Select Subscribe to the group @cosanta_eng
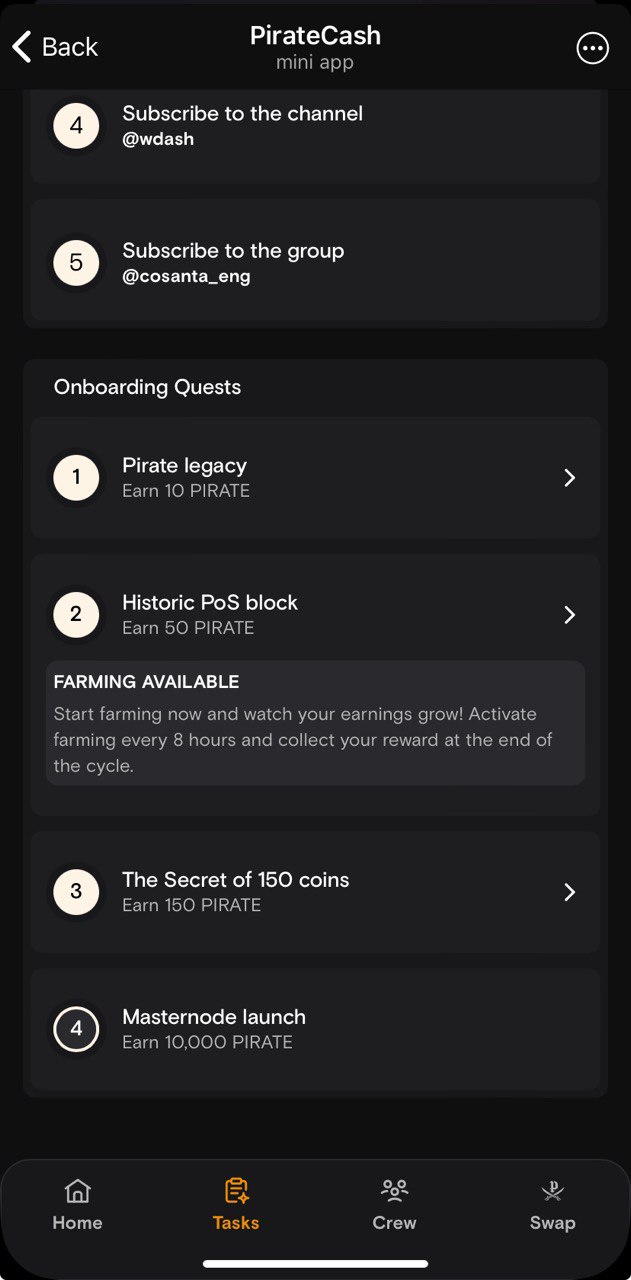The image size is (631, 1280). point(315,263)
